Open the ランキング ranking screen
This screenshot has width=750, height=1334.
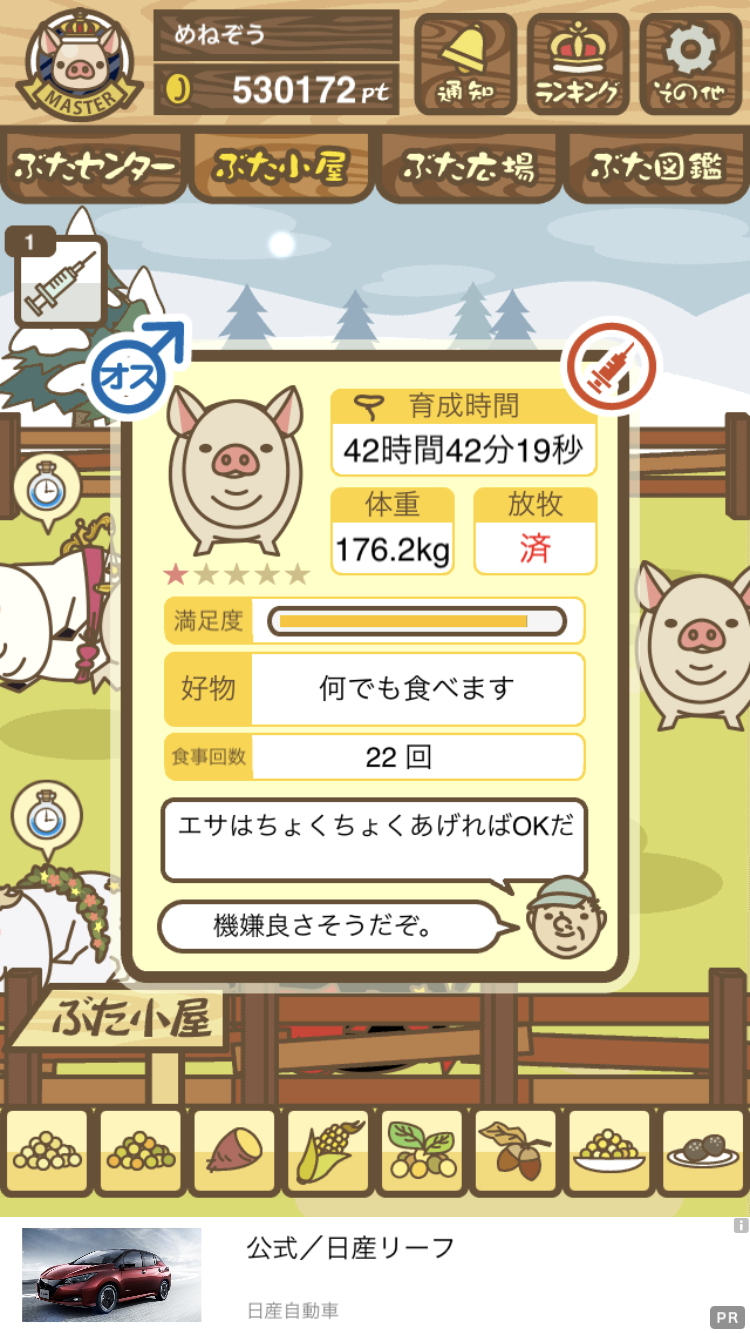pyautogui.click(x=578, y=64)
